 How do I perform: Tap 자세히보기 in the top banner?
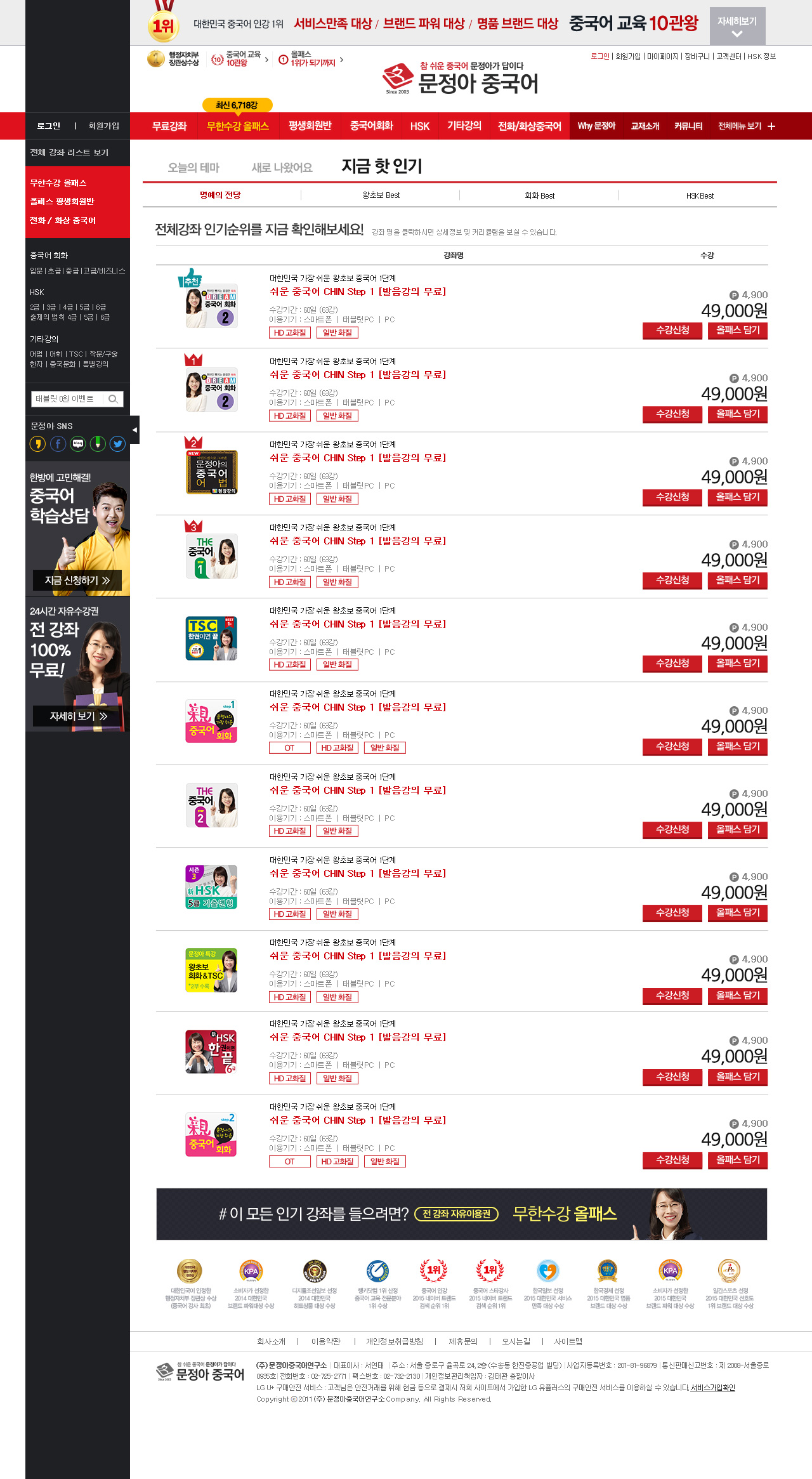[737, 26]
